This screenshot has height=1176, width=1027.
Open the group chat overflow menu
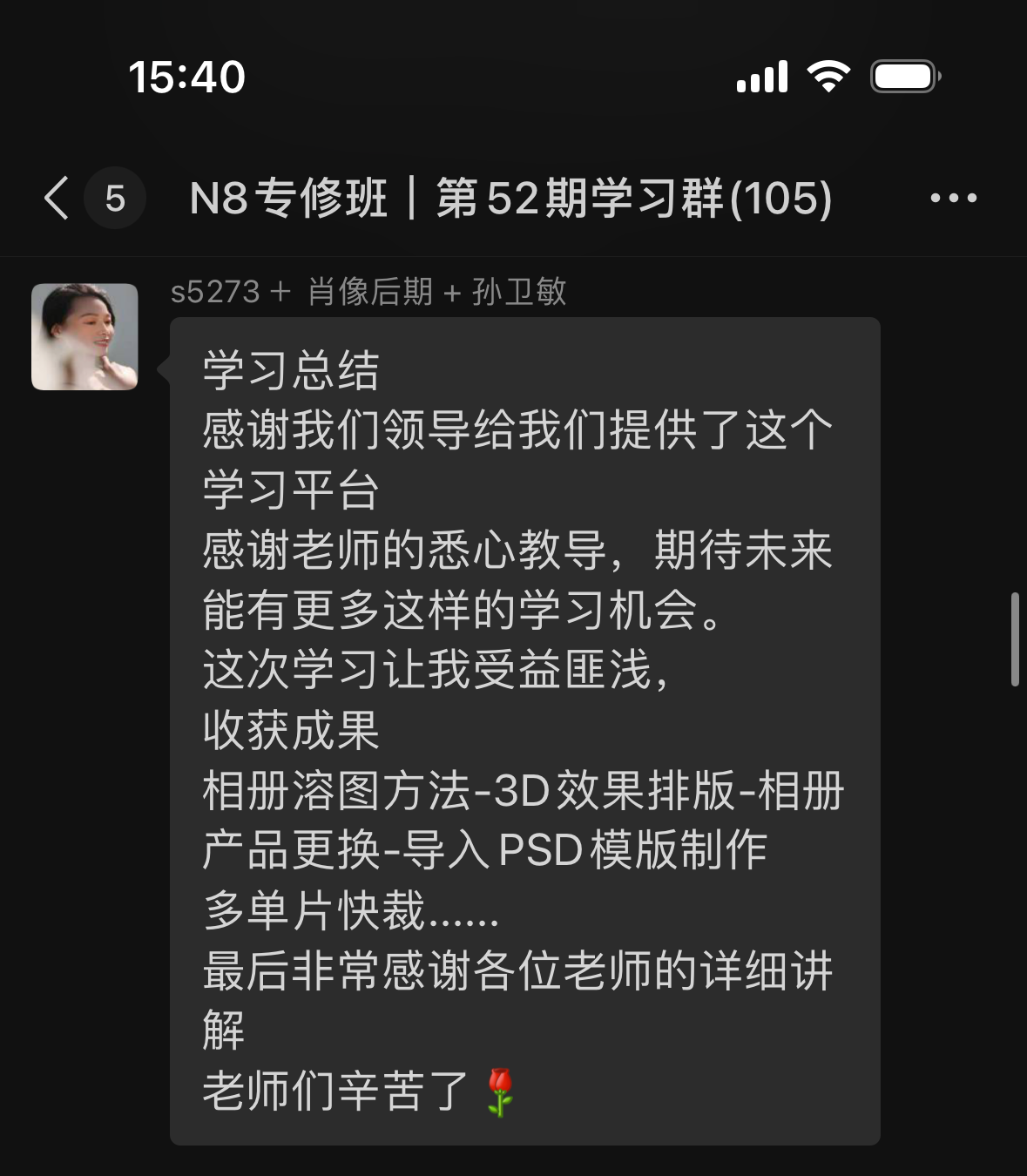[x=953, y=198]
